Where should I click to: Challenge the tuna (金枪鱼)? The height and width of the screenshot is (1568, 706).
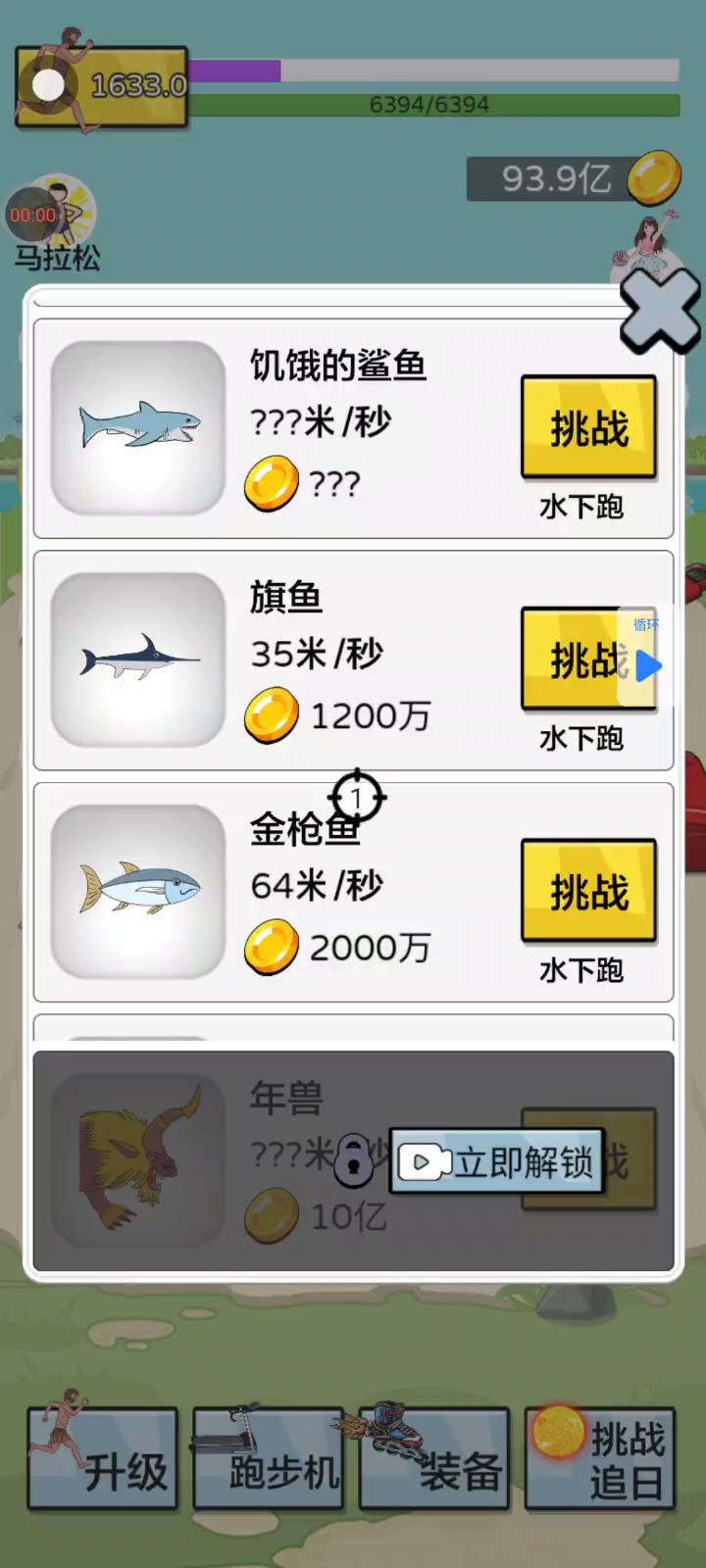tap(588, 891)
